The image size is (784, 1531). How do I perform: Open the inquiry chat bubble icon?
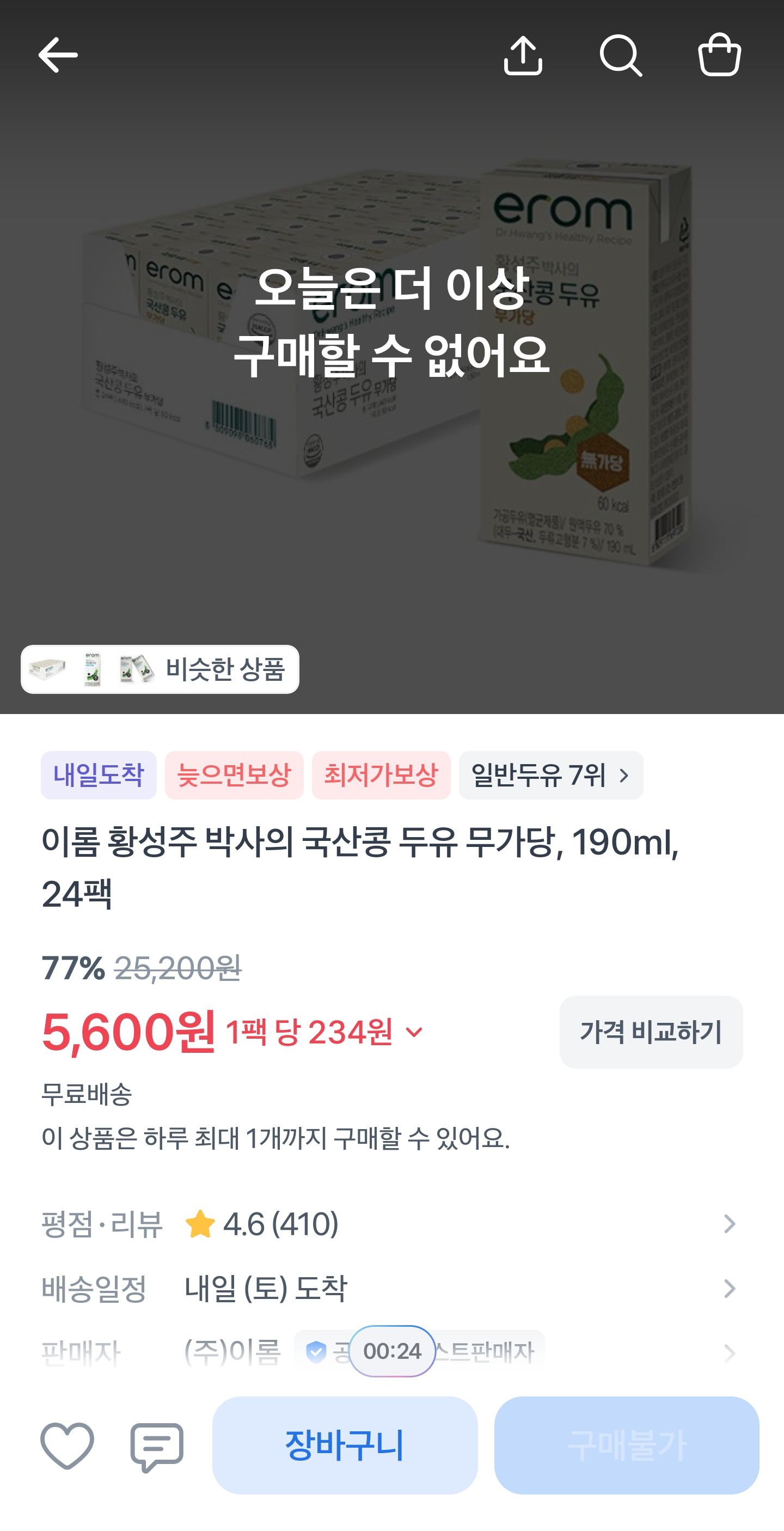click(x=157, y=1447)
